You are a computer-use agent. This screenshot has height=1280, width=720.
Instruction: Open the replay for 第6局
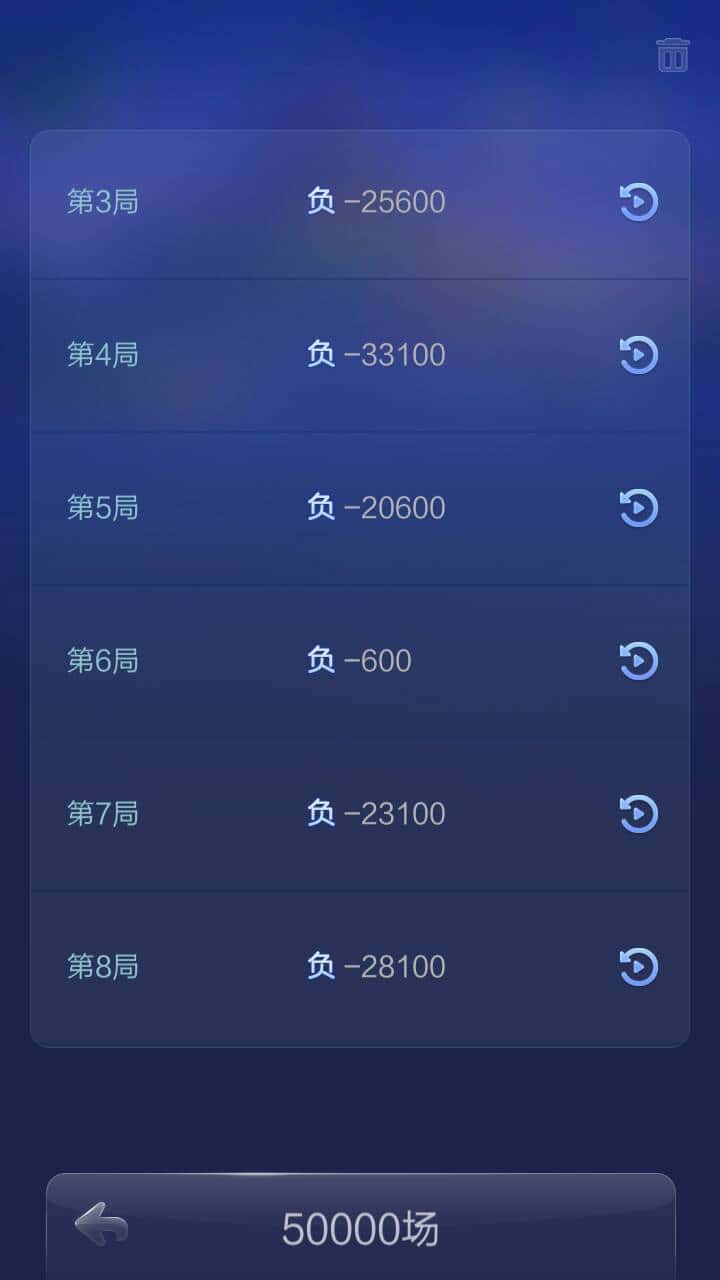tap(638, 660)
